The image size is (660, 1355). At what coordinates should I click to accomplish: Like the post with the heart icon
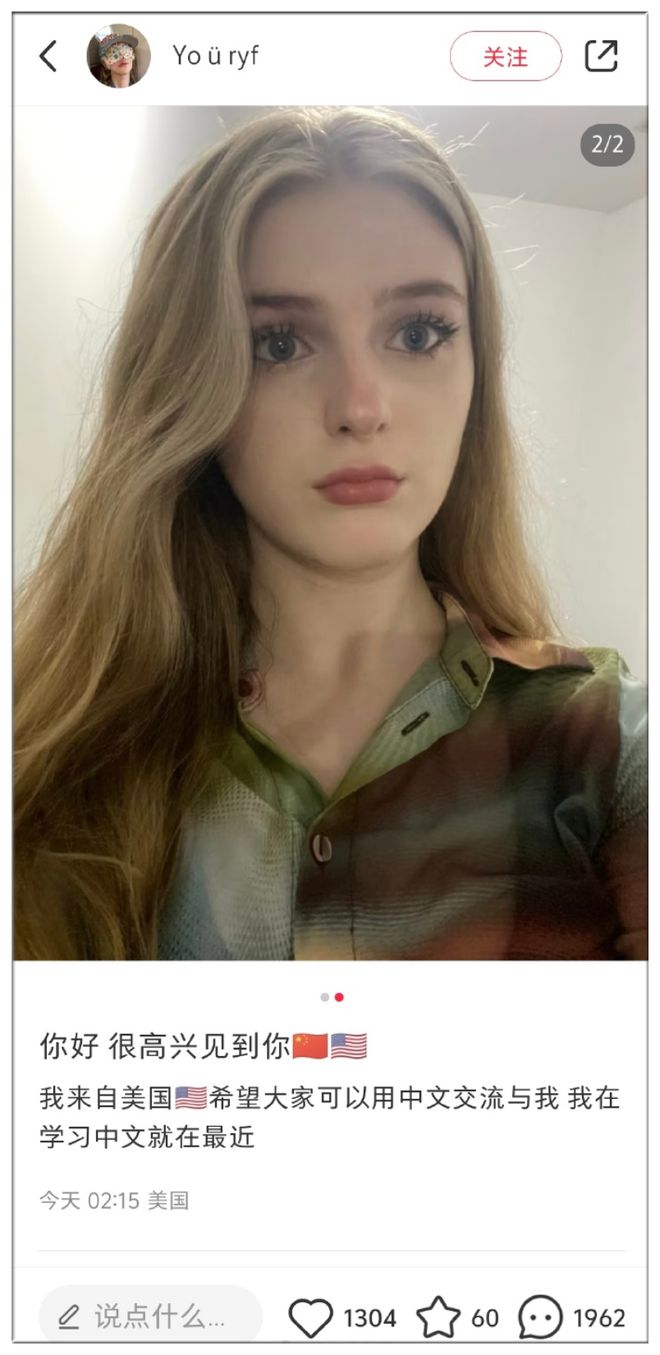tap(310, 1318)
